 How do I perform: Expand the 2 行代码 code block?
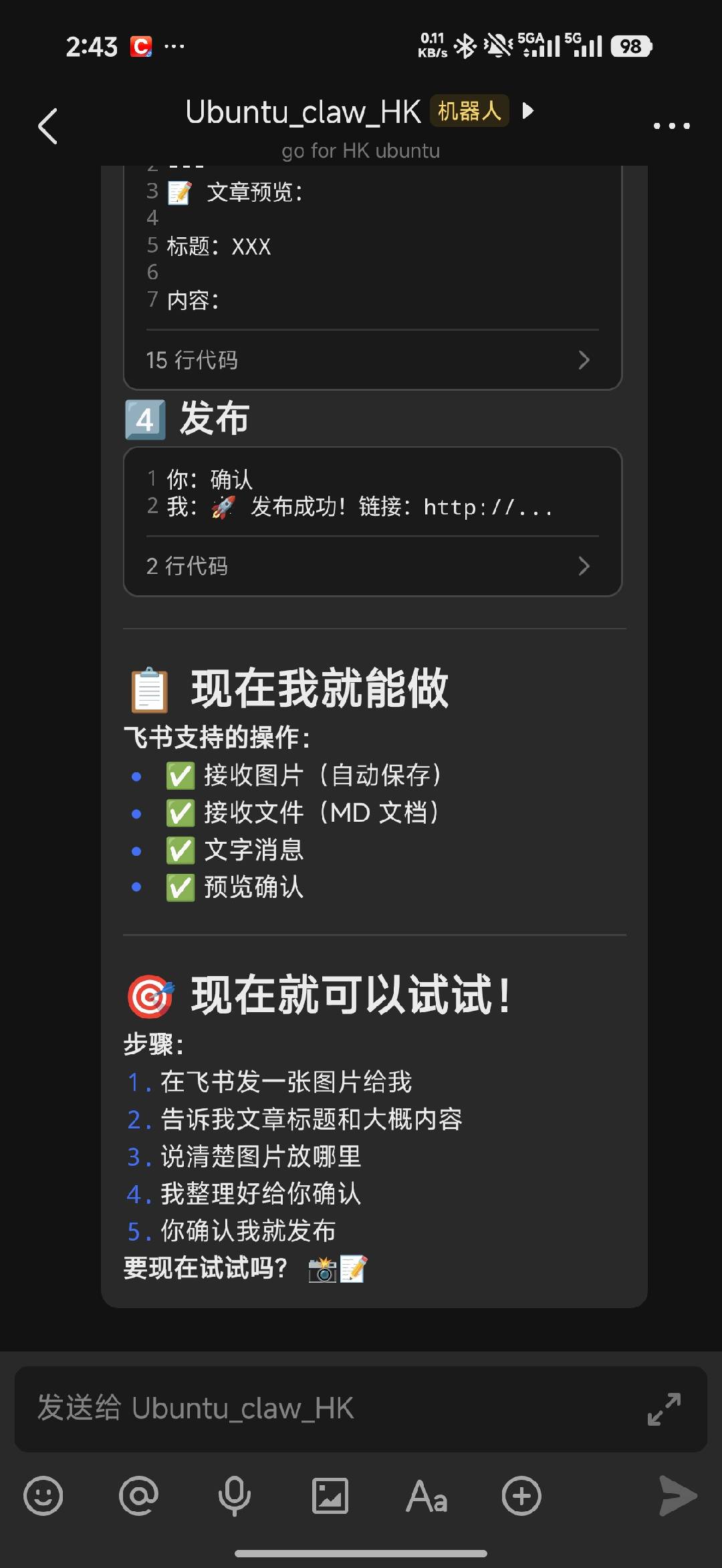pyautogui.click(x=372, y=566)
